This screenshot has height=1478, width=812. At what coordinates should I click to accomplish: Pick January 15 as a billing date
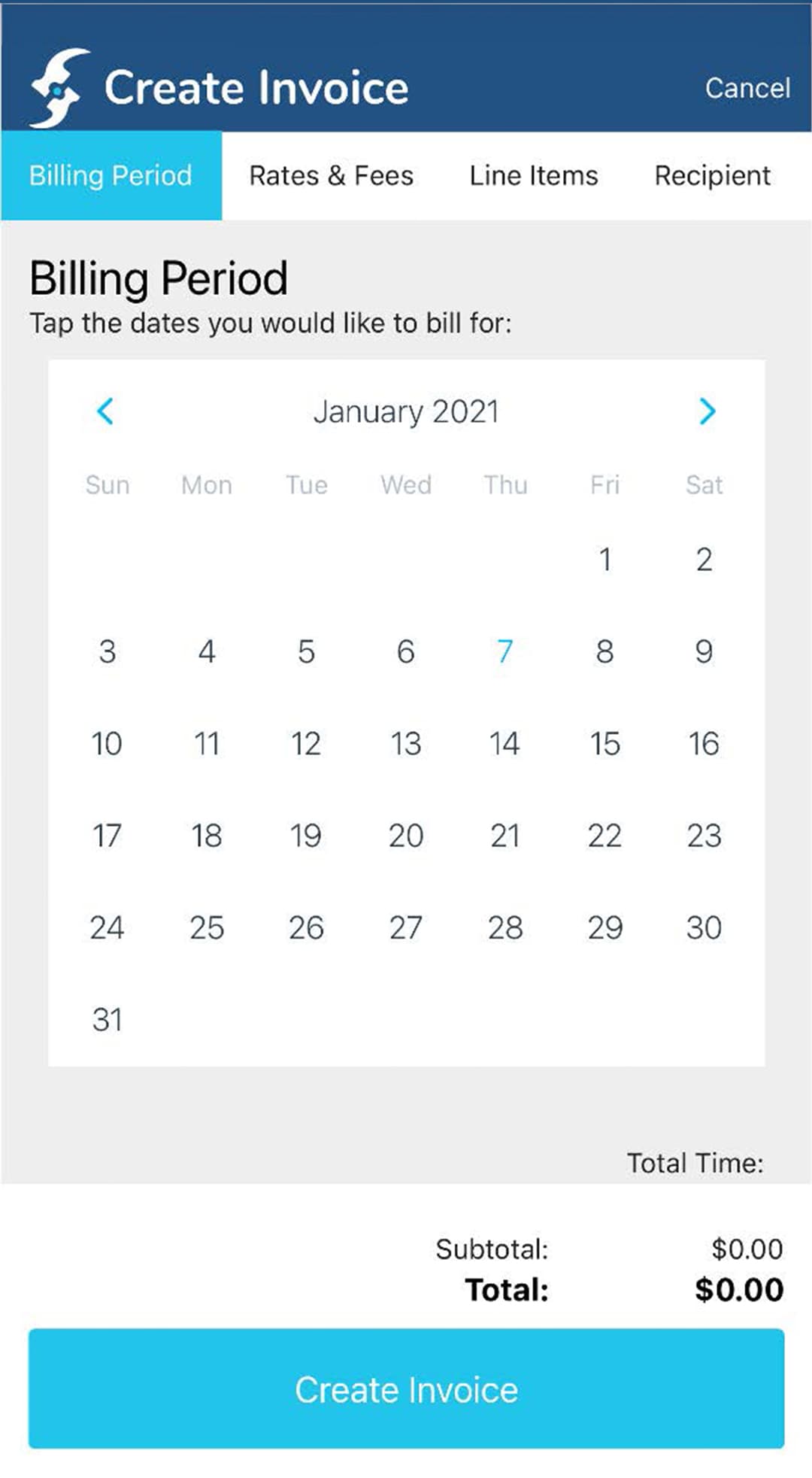(604, 744)
